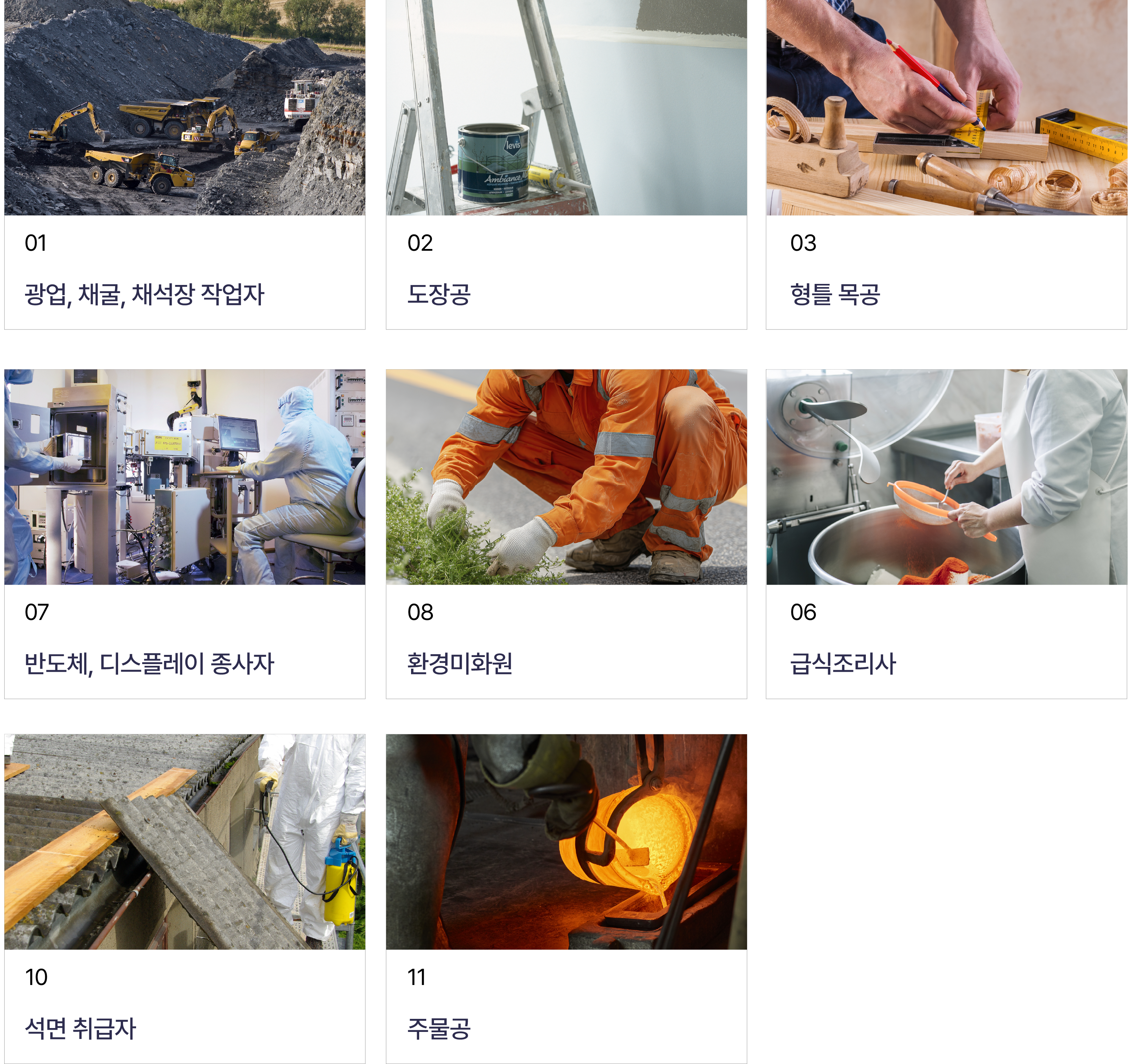View the 주물공 card
The height and width of the screenshot is (1064, 1132).
pyautogui.click(x=566, y=898)
